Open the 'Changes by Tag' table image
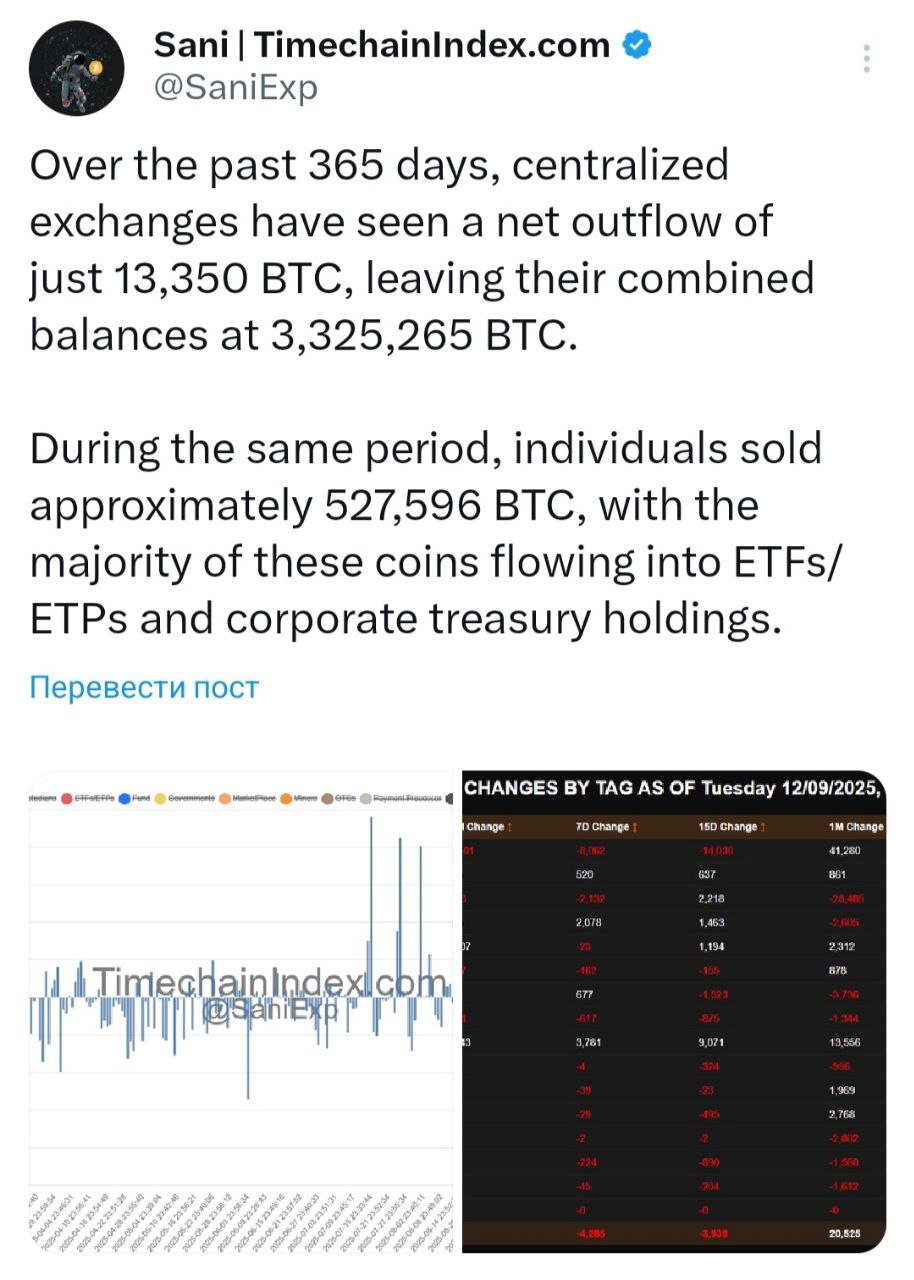The height and width of the screenshot is (1280, 914). [674, 1010]
